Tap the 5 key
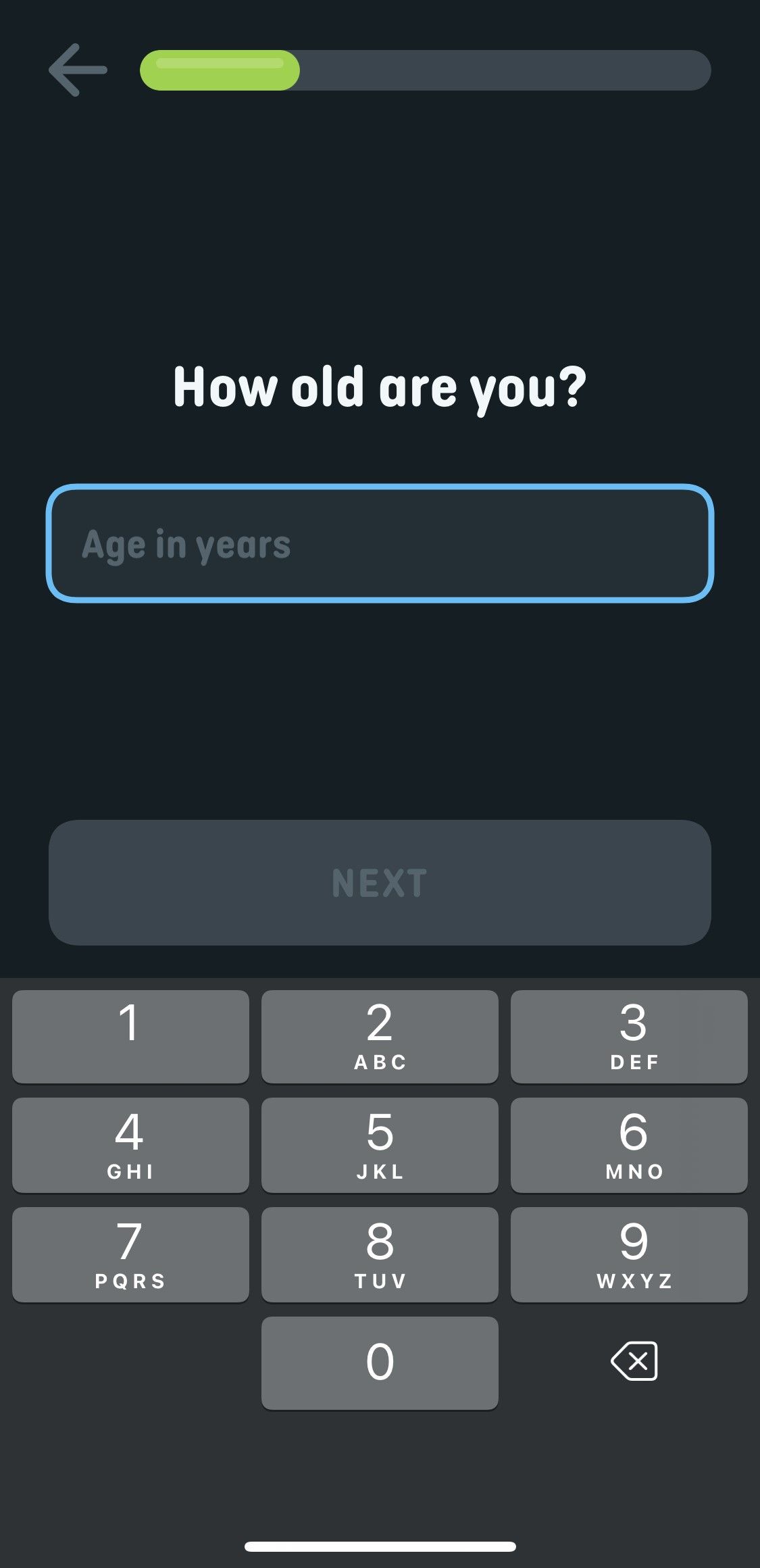The width and height of the screenshot is (760, 1568). point(380,1144)
